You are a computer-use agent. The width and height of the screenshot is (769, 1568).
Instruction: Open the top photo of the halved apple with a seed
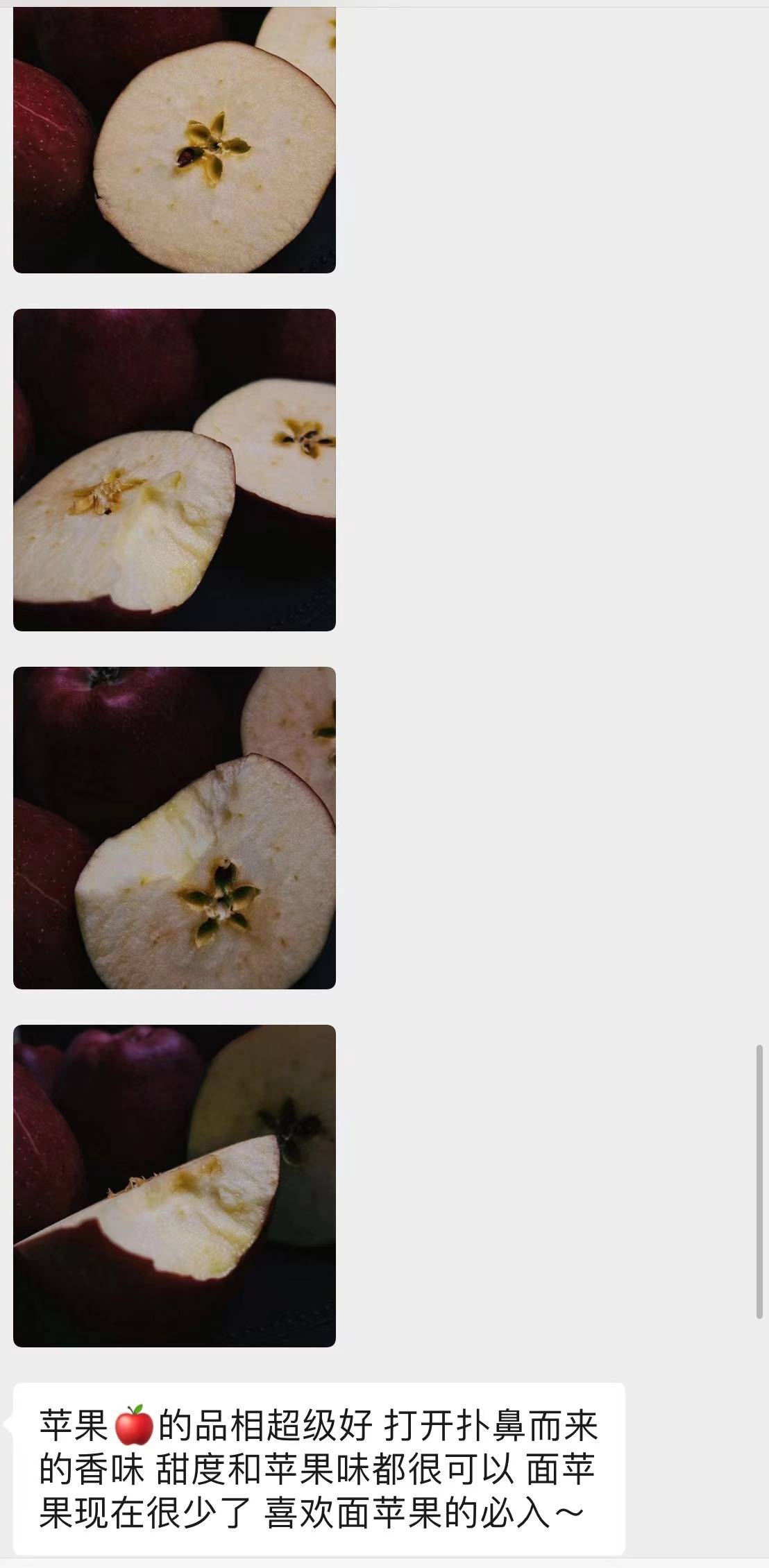174,139
